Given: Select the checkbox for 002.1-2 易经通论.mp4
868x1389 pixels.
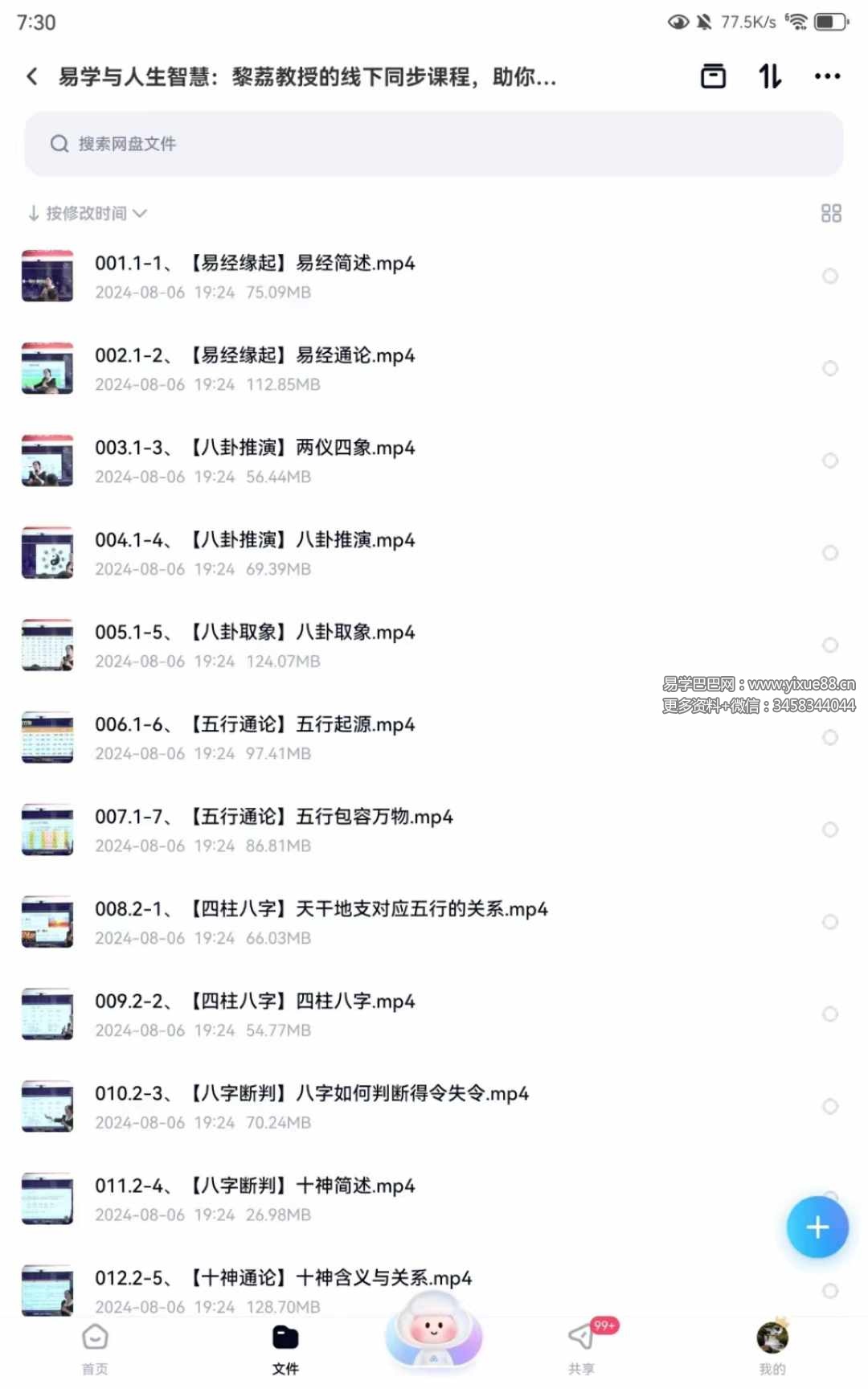Looking at the screenshot, I should 830,368.
